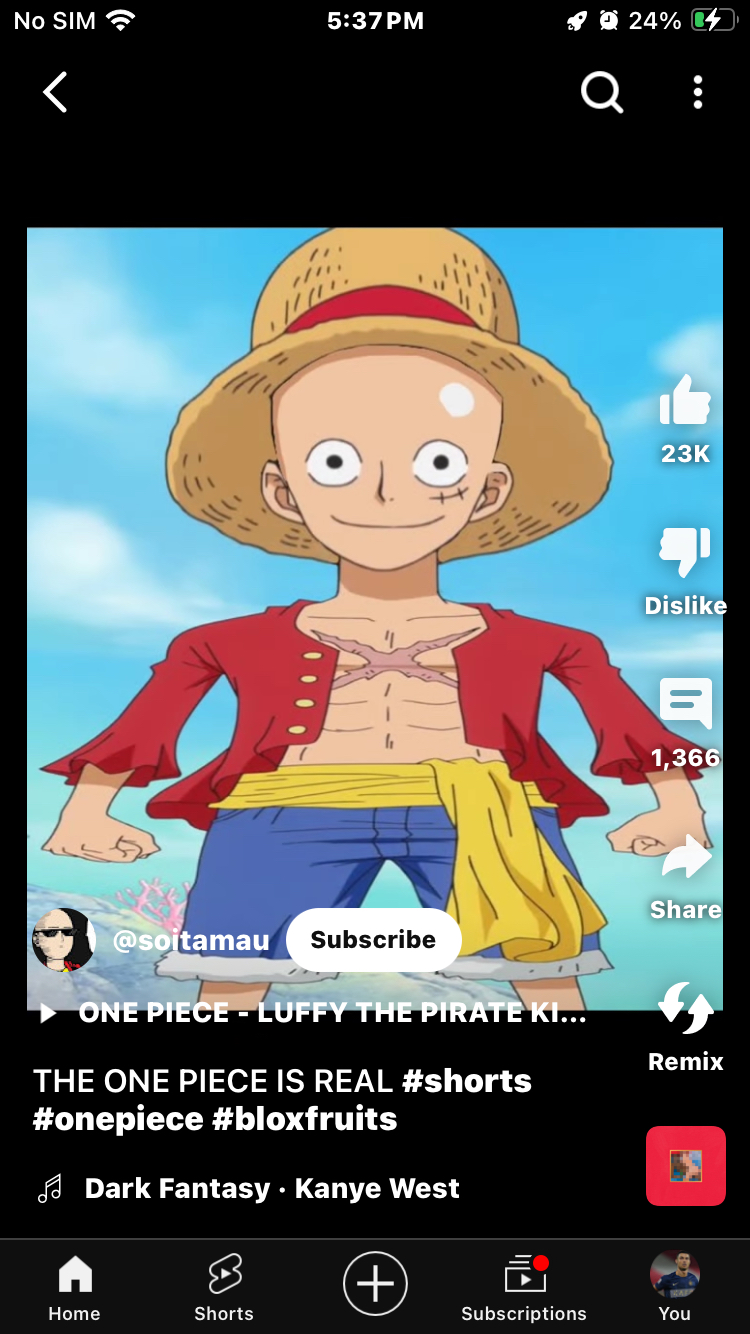Image resolution: width=750 pixels, height=1334 pixels.
Task: Open the linked ONE PIECE - LUFFY video
Action: (330, 1014)
